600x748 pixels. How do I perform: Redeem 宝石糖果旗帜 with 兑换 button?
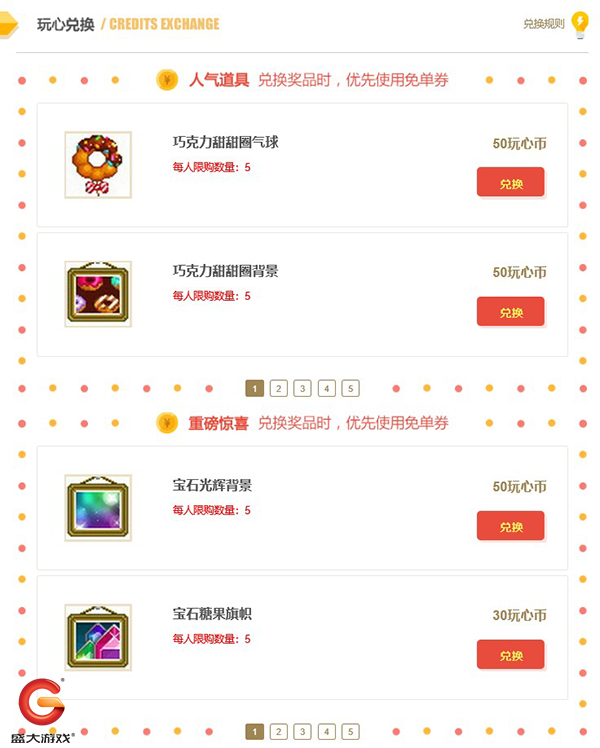[510, 655]
